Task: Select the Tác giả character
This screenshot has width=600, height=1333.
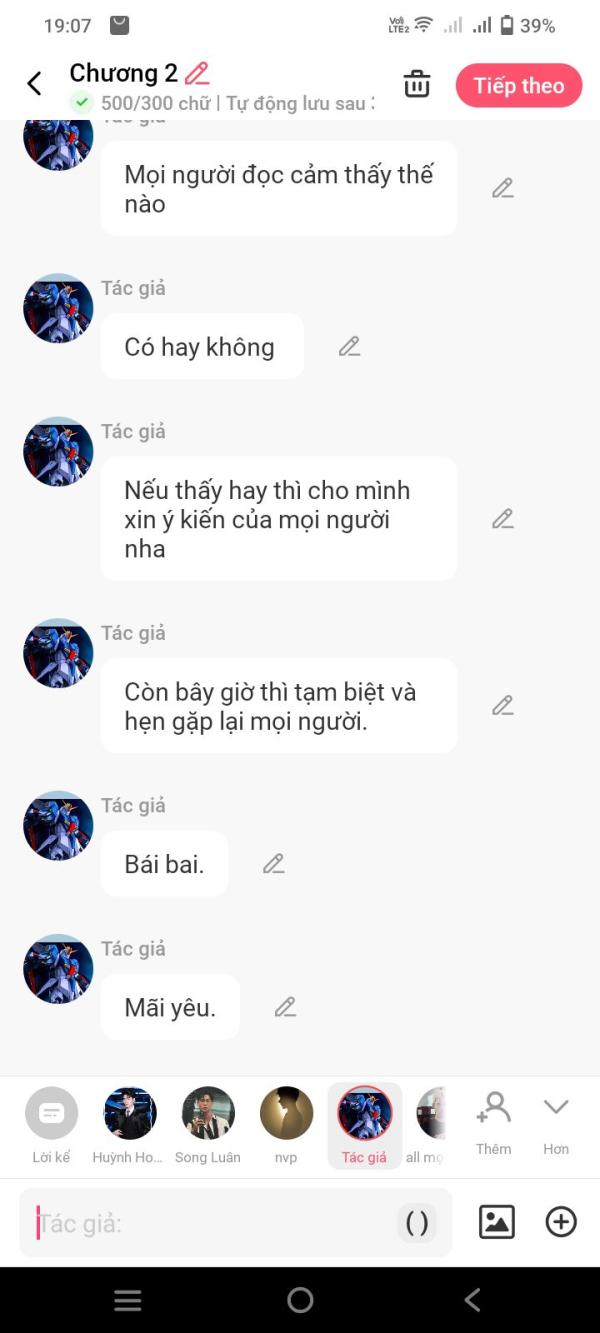Action: coord(364,1124)
